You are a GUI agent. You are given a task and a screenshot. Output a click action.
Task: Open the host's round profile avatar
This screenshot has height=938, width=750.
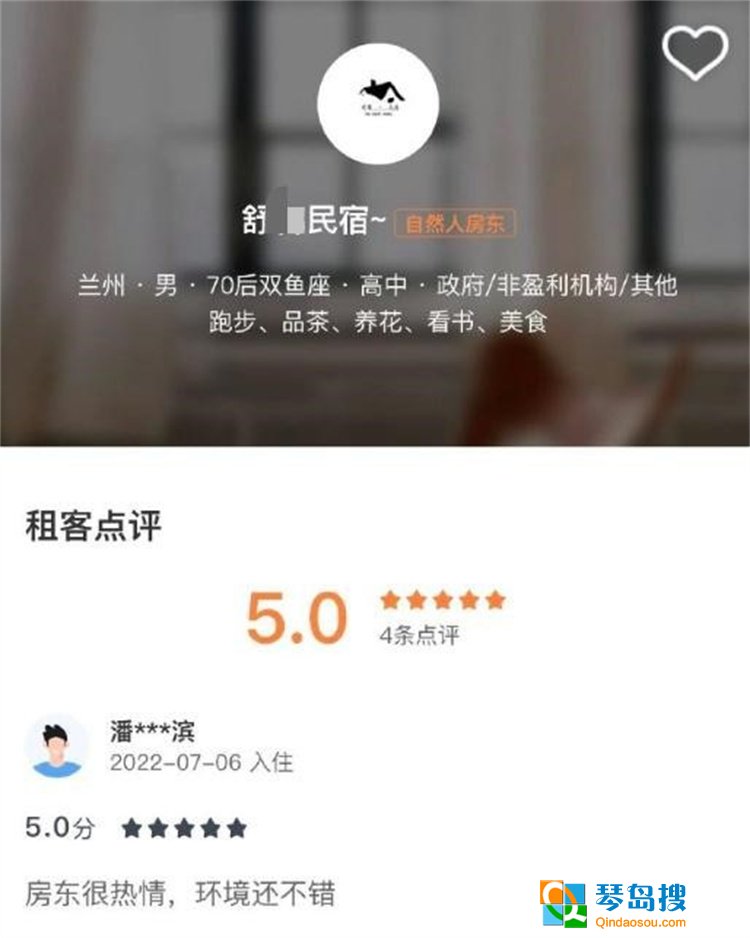tap(377, 103)
